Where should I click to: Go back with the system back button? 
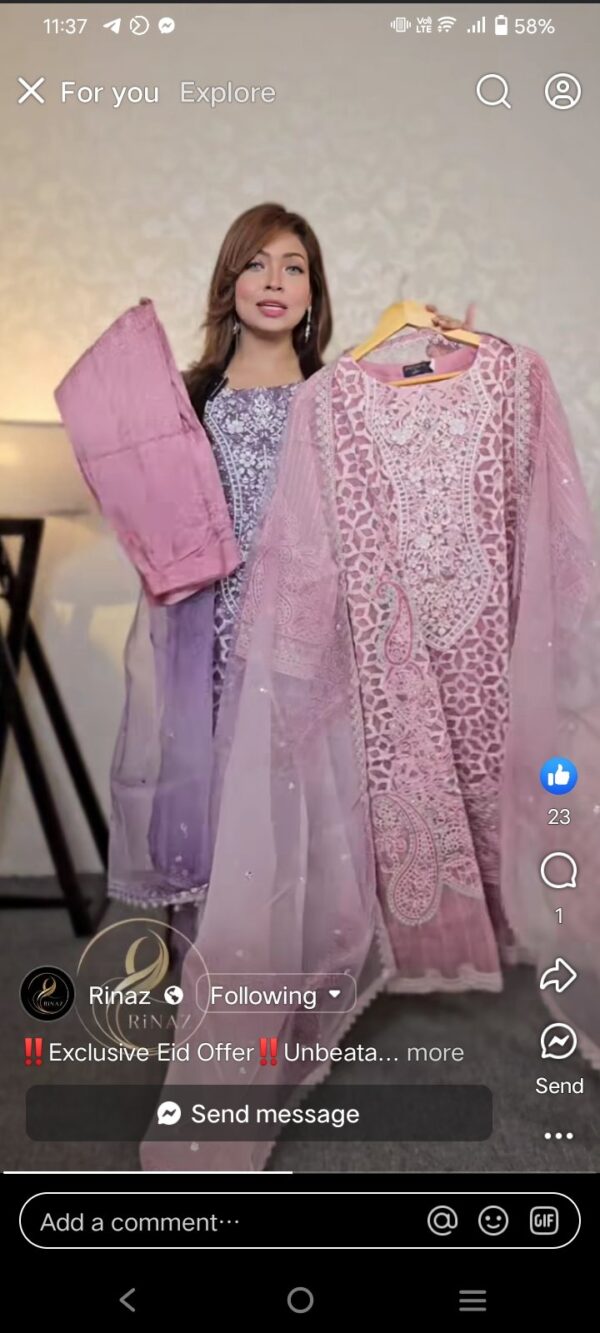coord(127,1300)
